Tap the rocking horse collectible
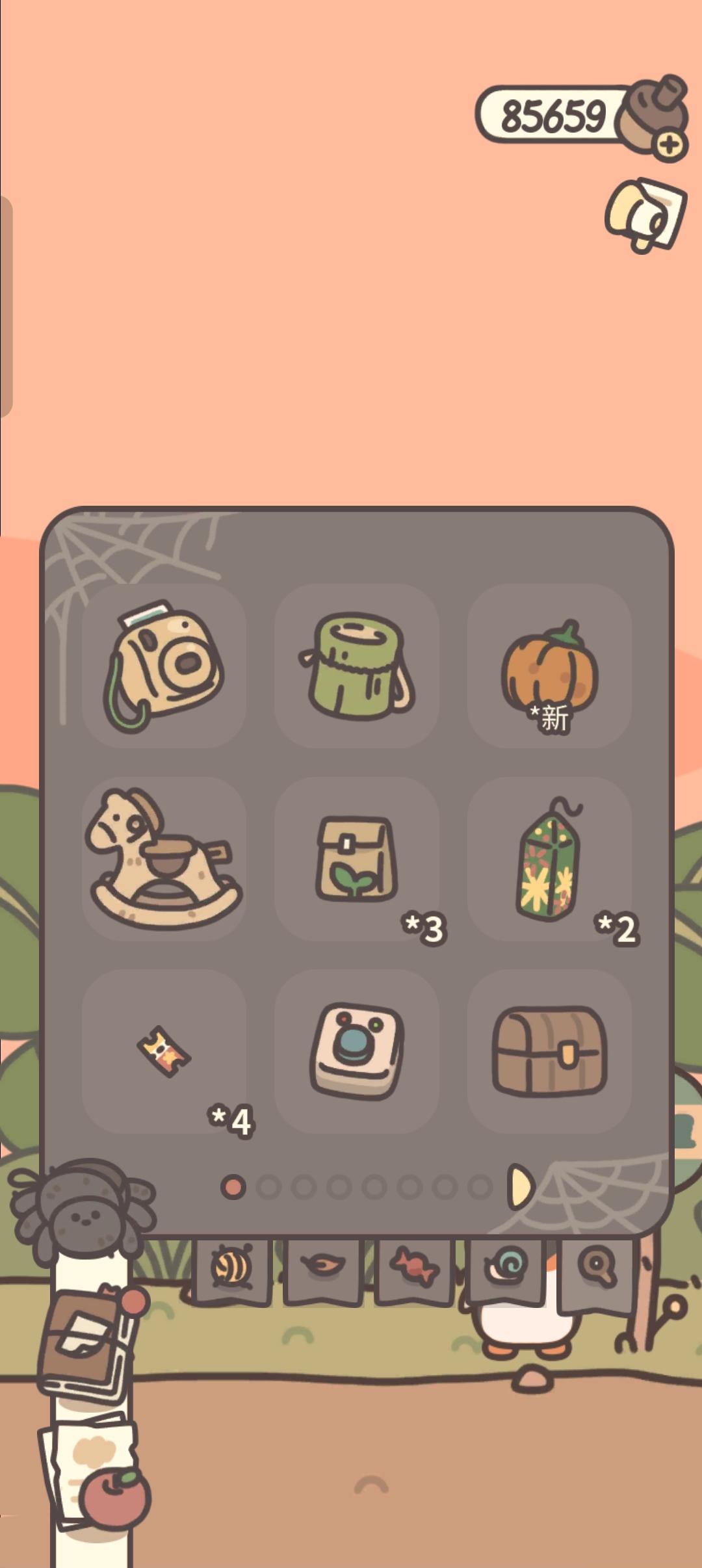Image resolution: width=702 pixels, height=1568 pixels. coord(164,858)
